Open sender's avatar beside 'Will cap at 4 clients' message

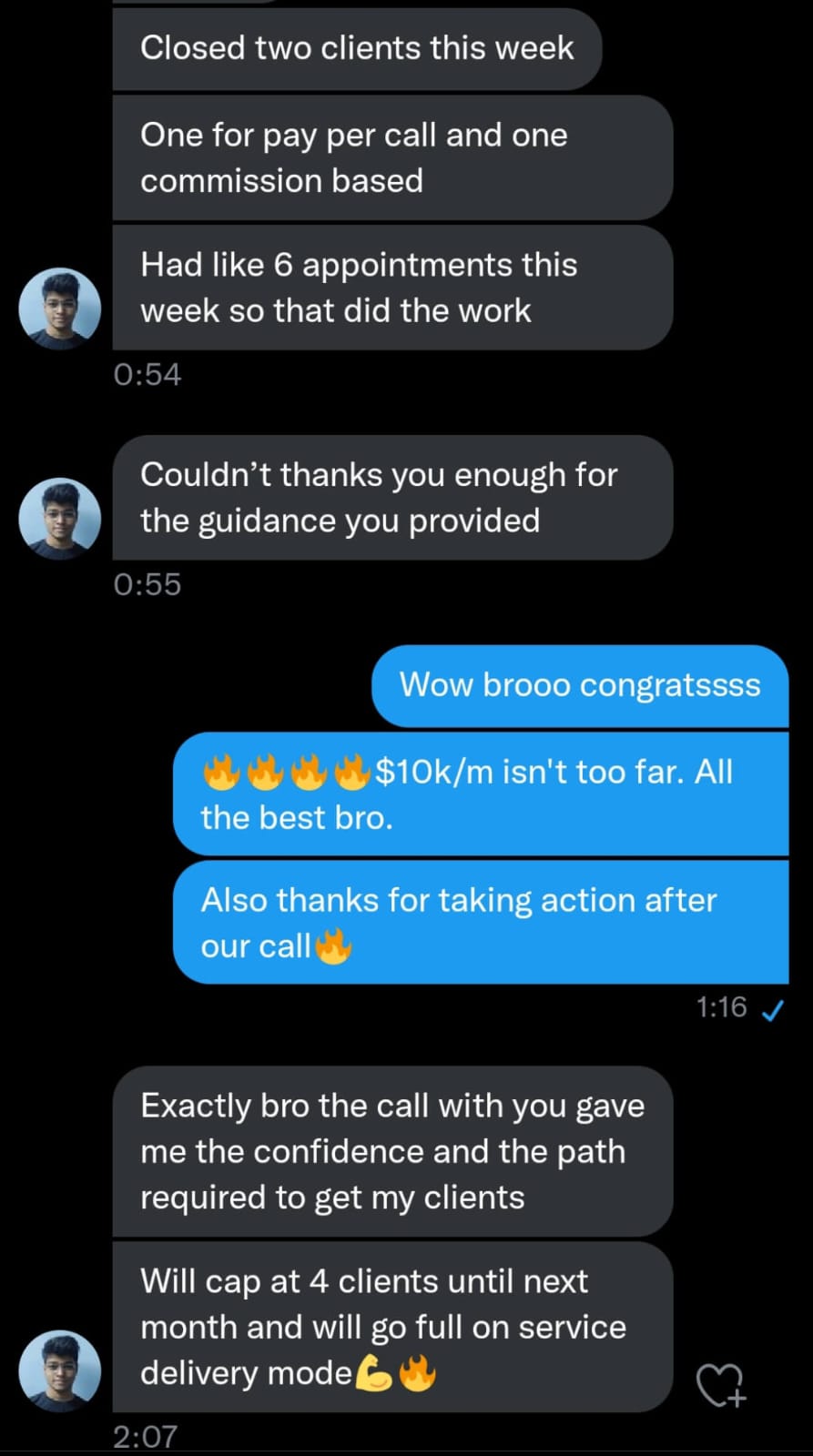(60, 1370)
